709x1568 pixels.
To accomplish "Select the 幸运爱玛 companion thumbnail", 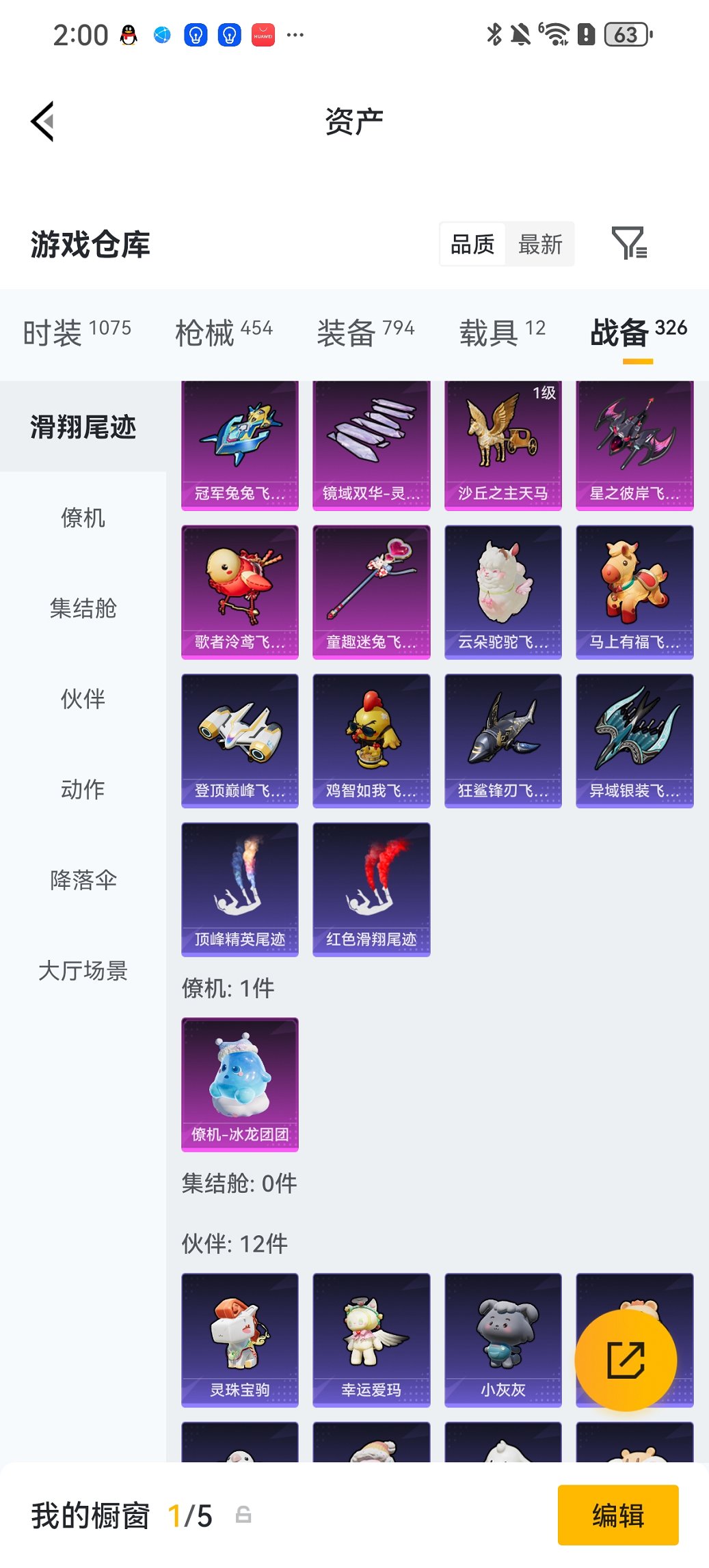I will point(371,1339).
